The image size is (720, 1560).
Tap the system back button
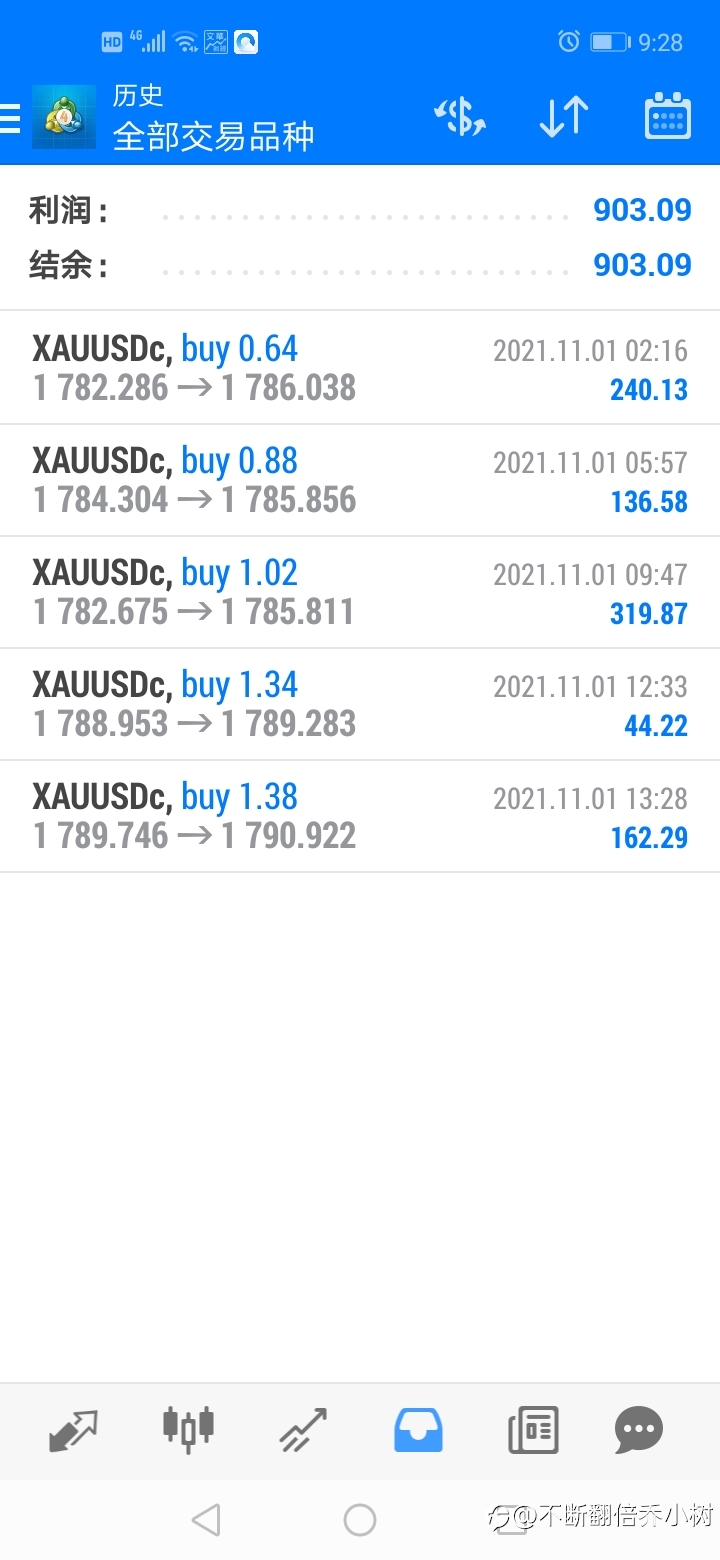(205, 1520)
